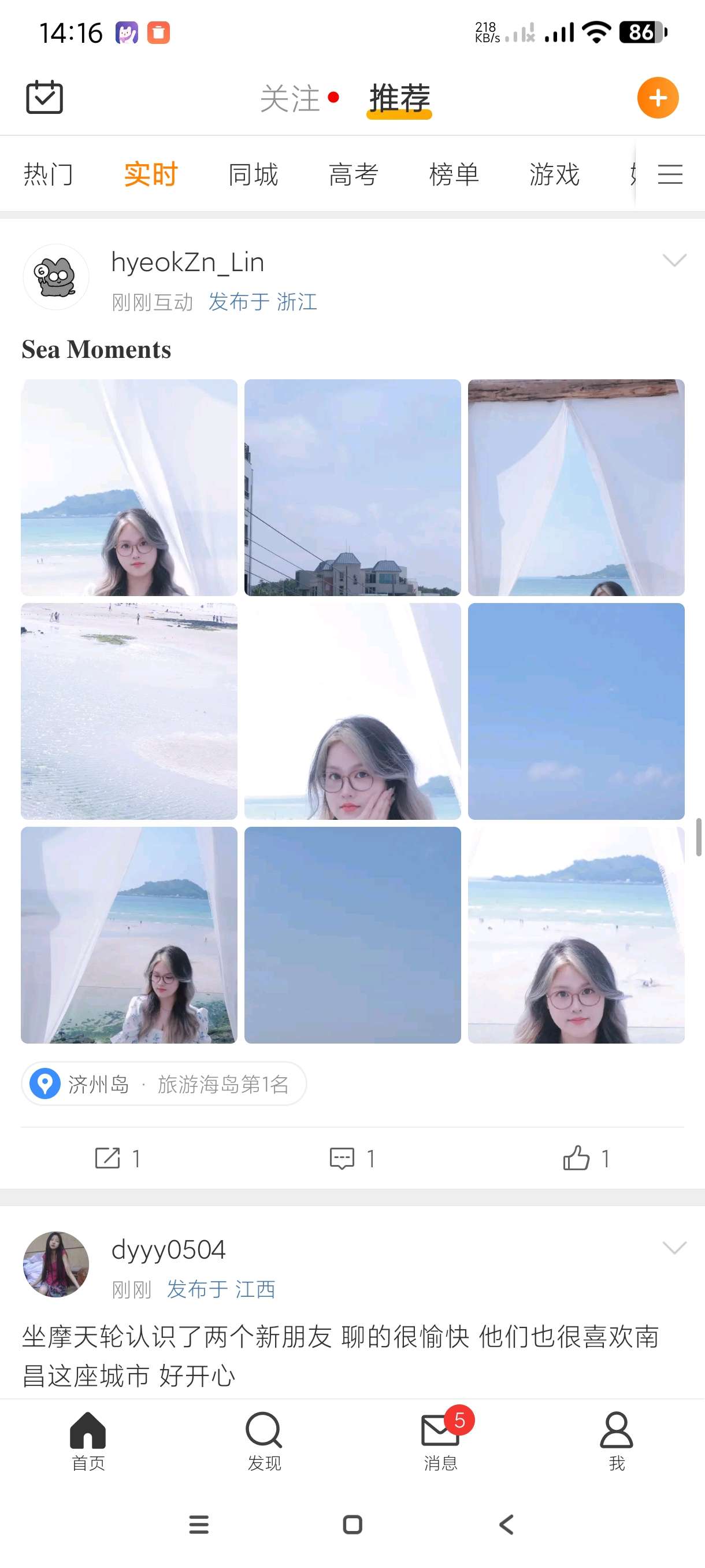Image resolution: width=705 pixels, height=1568 pixels.
Task: Go to the 游戏 channel
Action: [x=554, y=175]
